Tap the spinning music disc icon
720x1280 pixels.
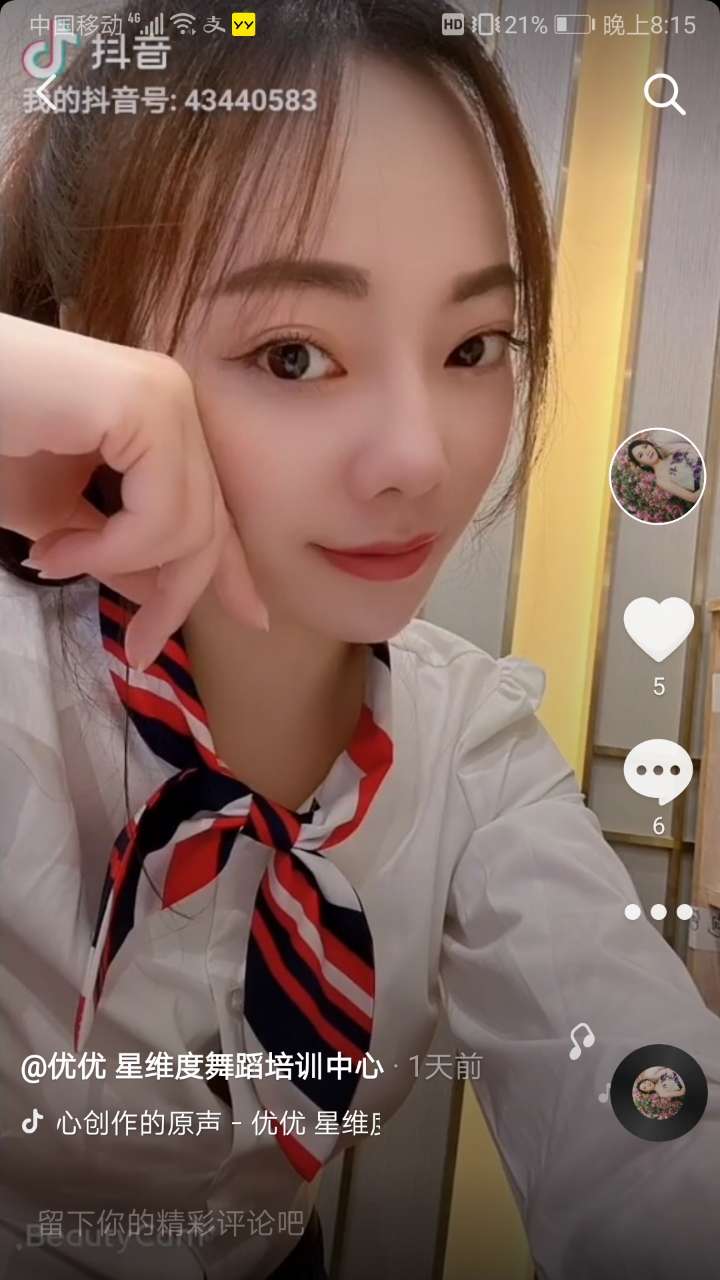pyautogui.click(x=658, y=1093)
